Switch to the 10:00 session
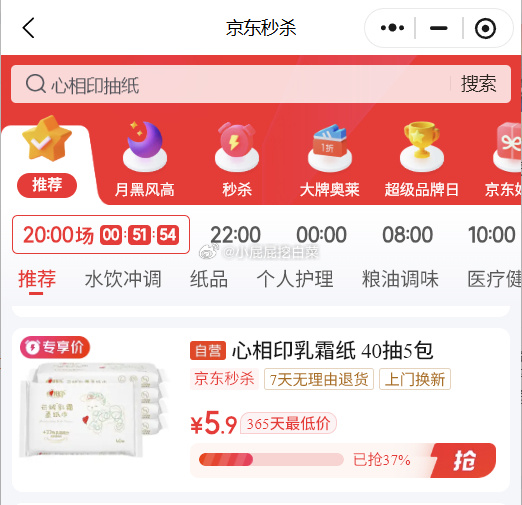 tap(492, 234)
